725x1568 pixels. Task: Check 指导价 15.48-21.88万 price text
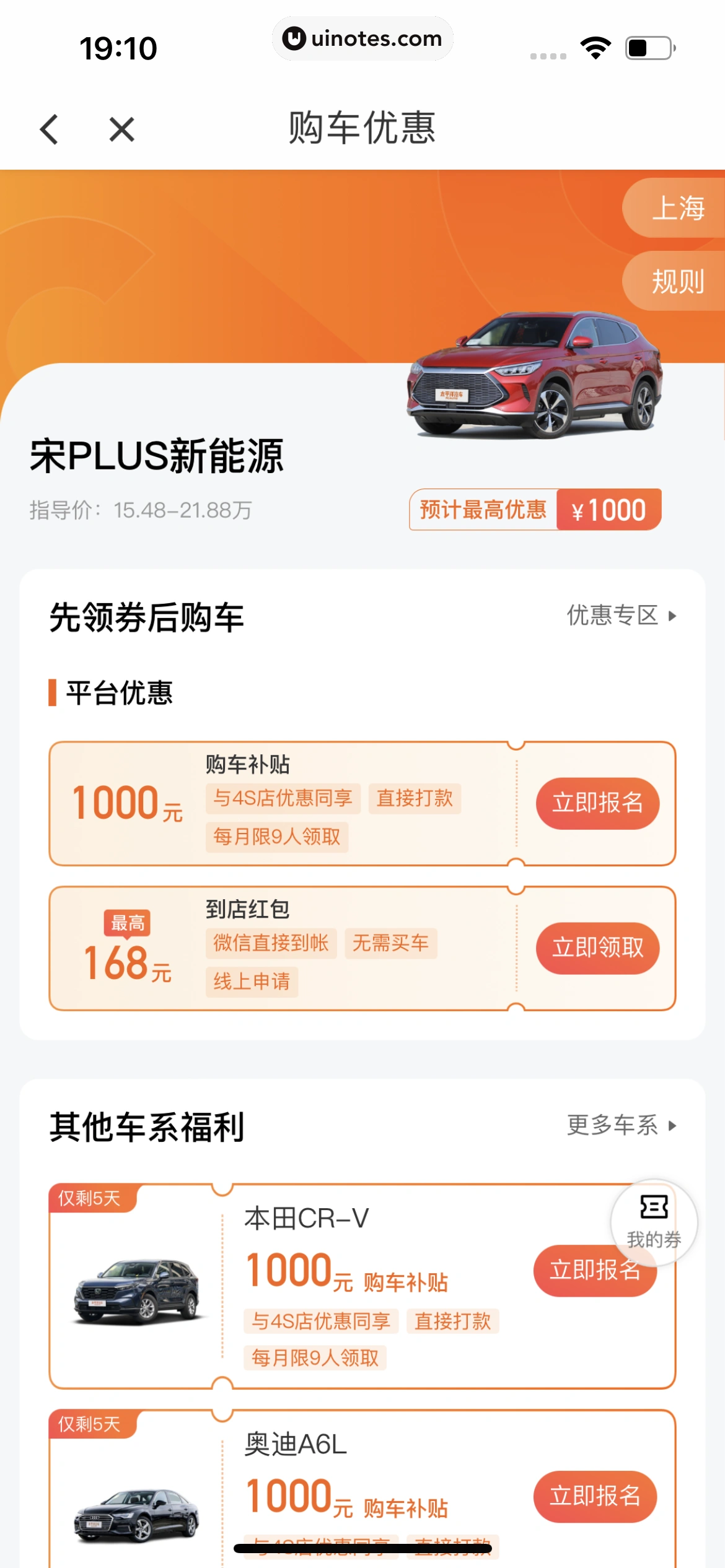click(141, 510)
